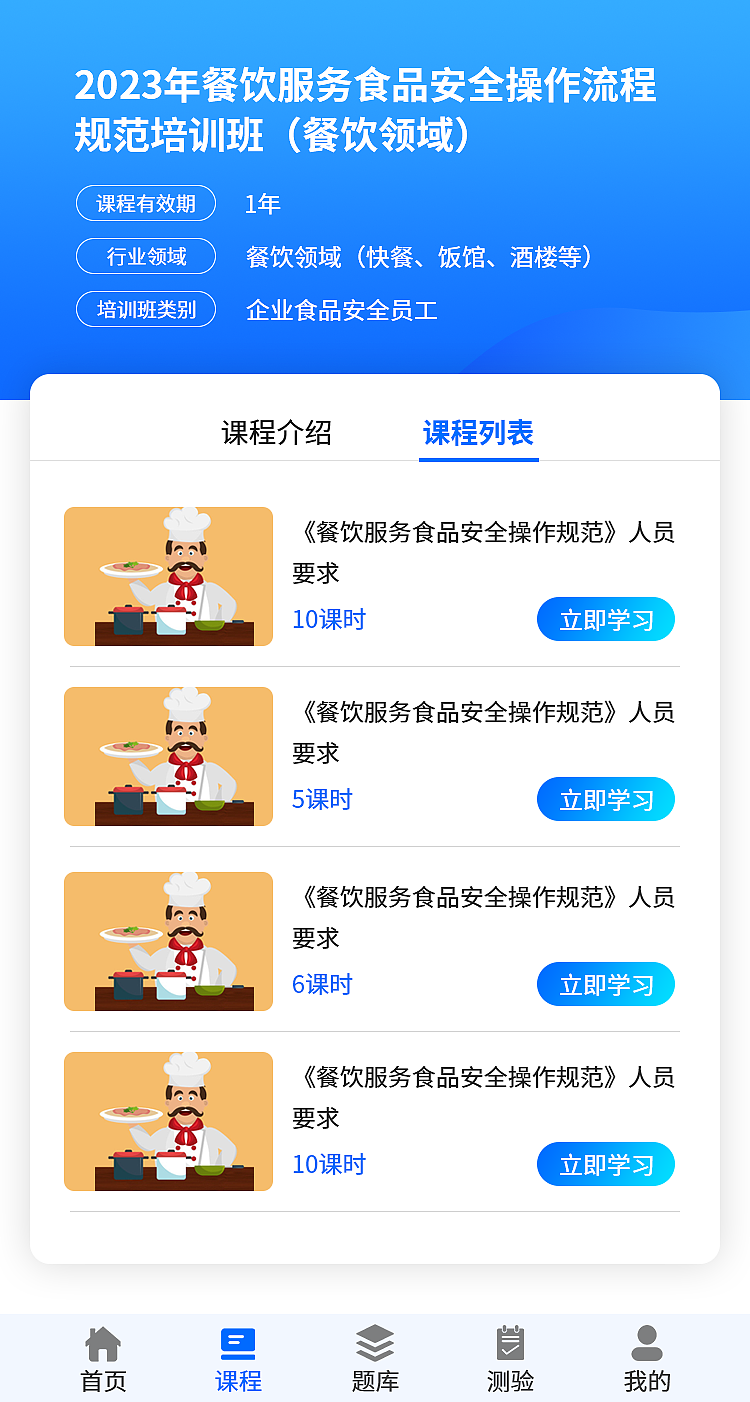750x1402 pixels.
Task: Tap the last course's chef illustration
Action: click(x=167, y=1121)
